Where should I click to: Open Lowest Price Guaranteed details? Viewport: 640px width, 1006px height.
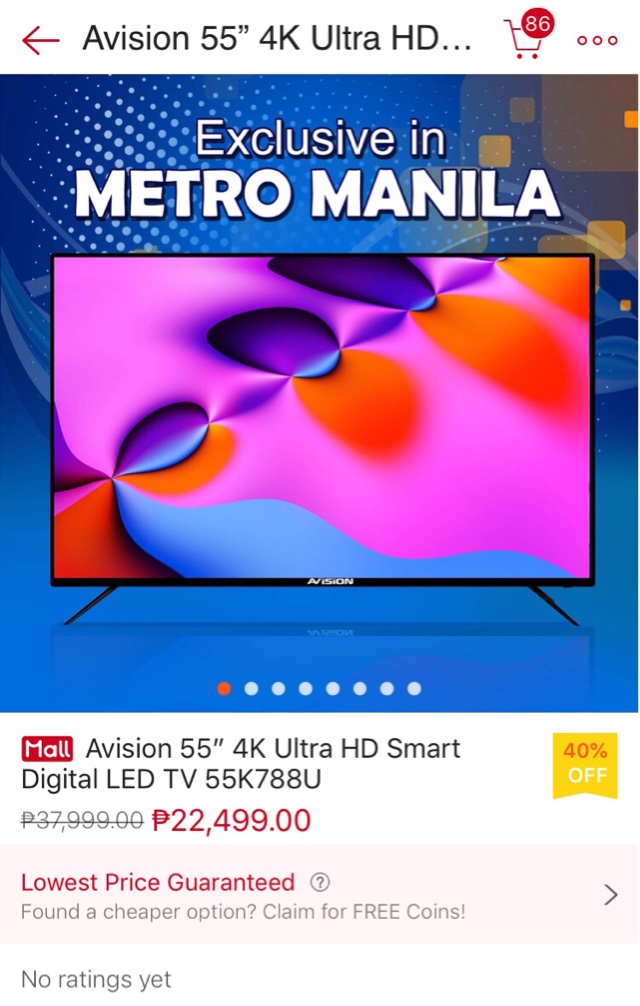319,894
